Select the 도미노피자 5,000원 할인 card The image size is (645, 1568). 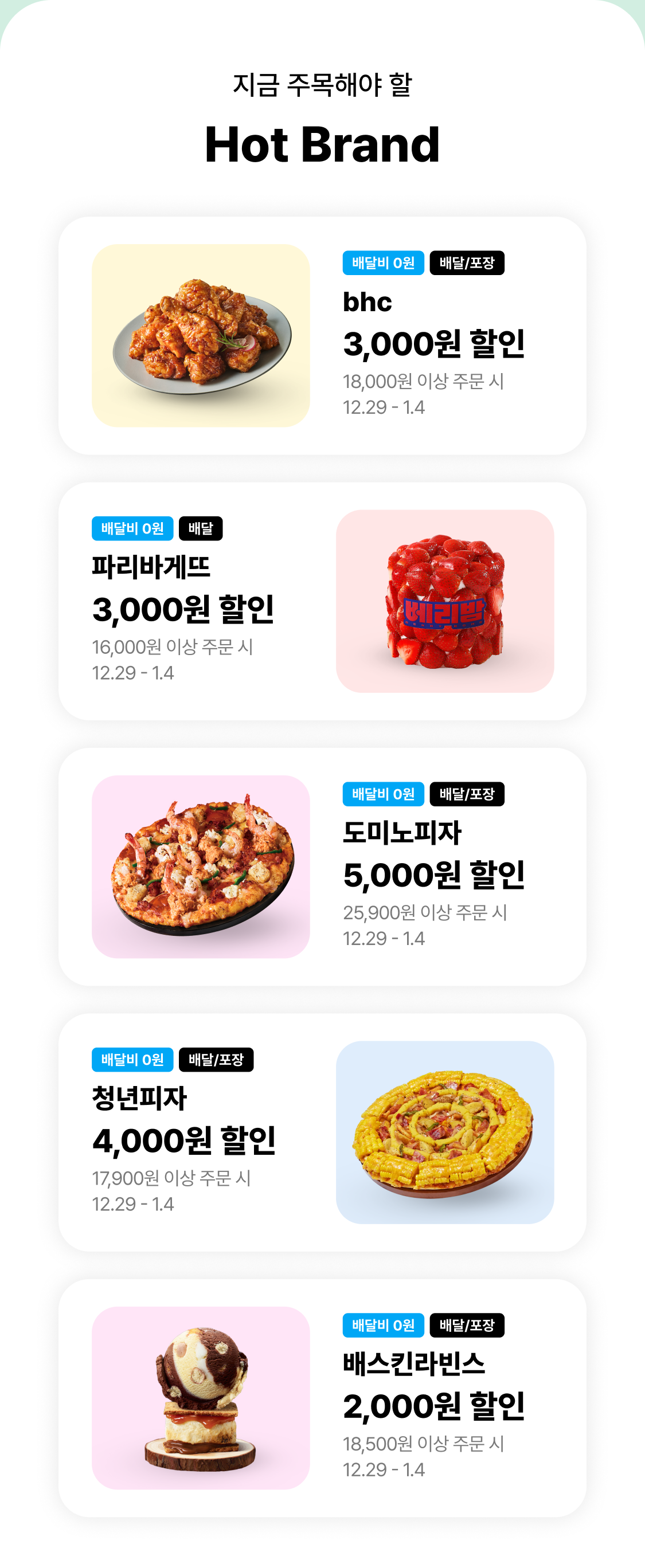click(322, 867)
